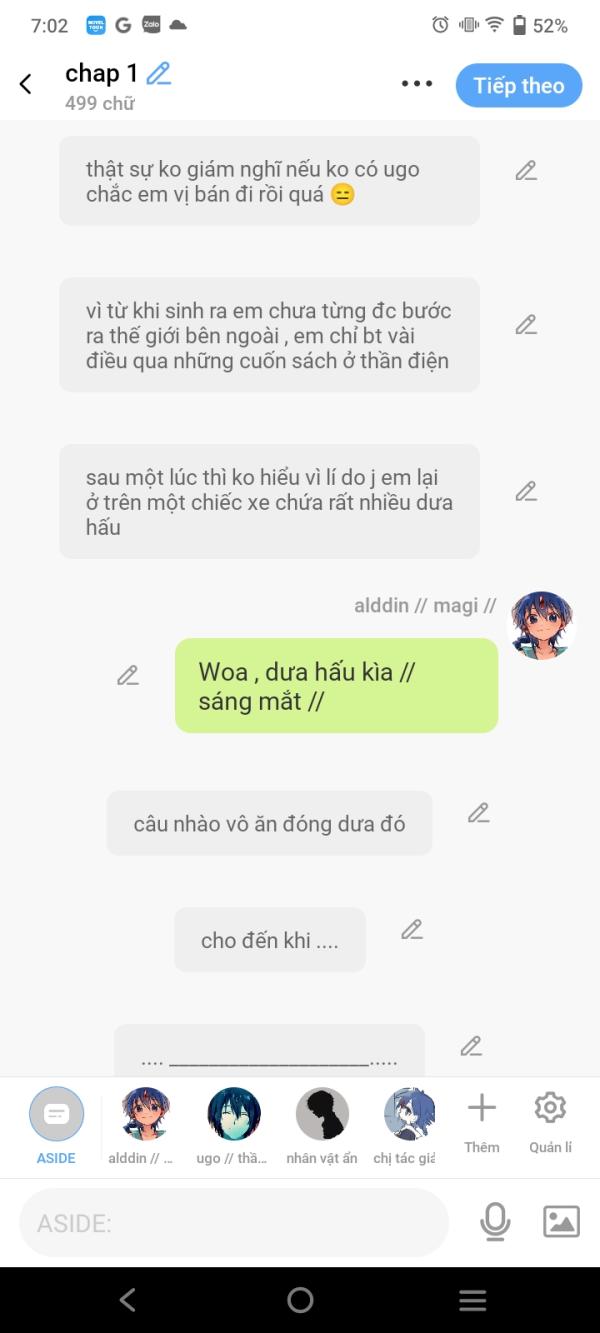Insert an image with the picture icon
Screen dimensions: 600x1333
(561, 1222)
